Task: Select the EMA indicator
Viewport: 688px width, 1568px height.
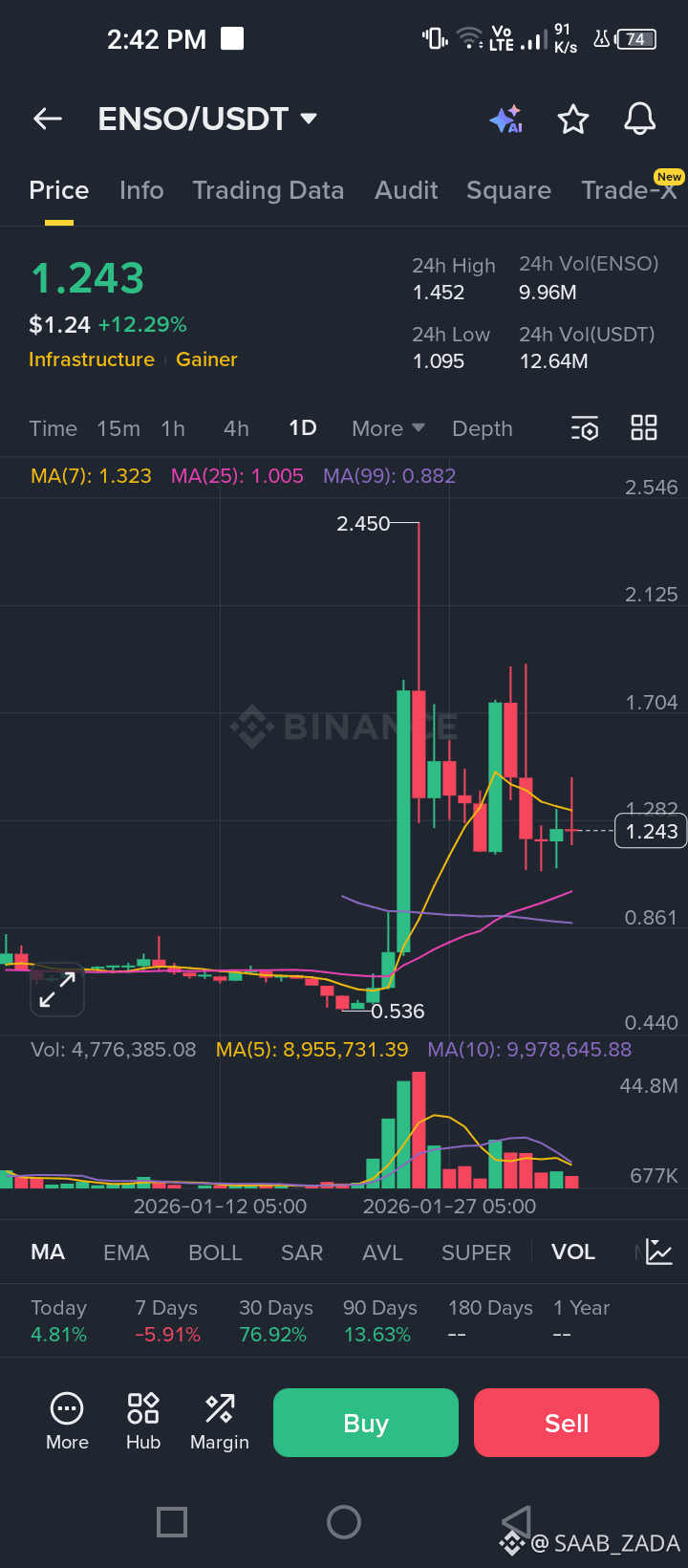Action: pyautogui.click(x=126, y=1252)
